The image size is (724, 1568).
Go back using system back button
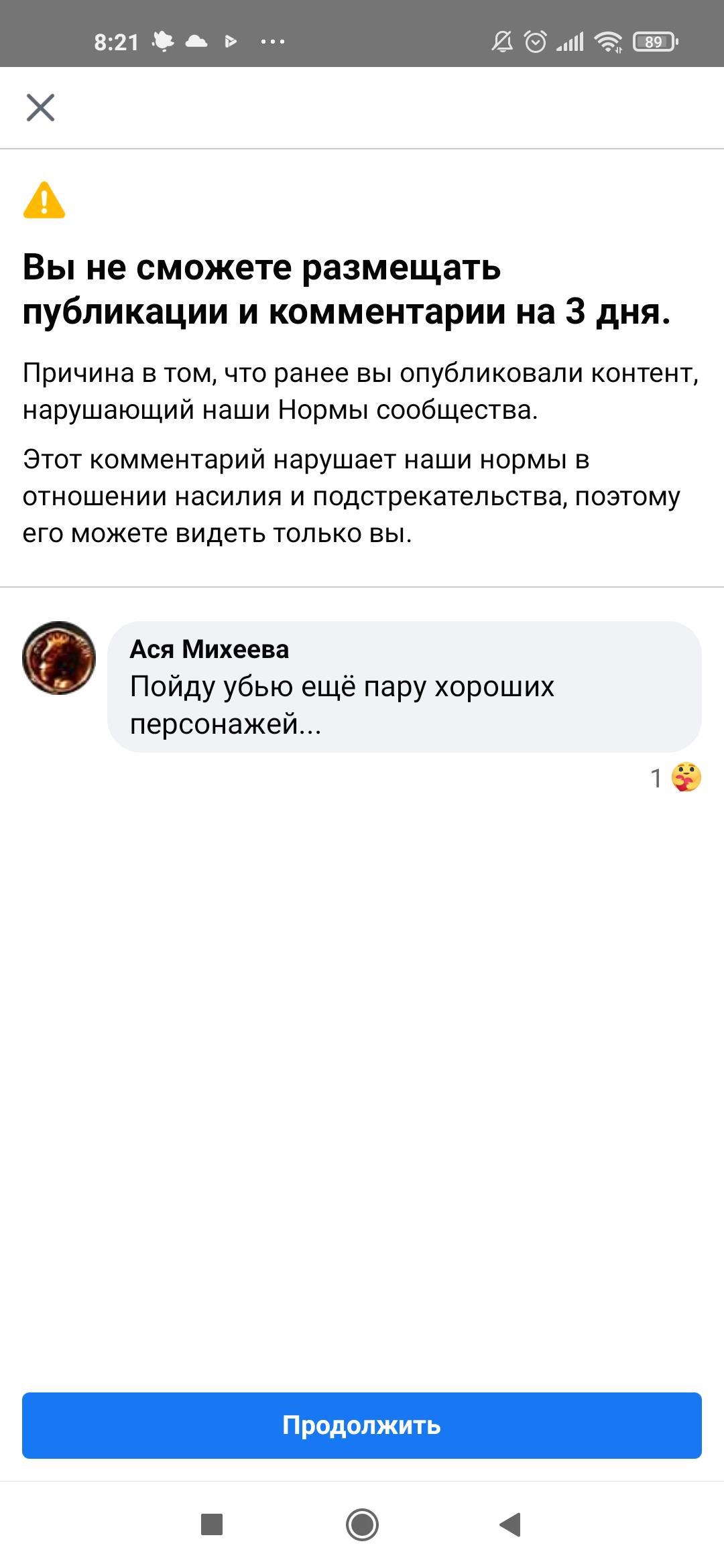[x=511, y=1524]
